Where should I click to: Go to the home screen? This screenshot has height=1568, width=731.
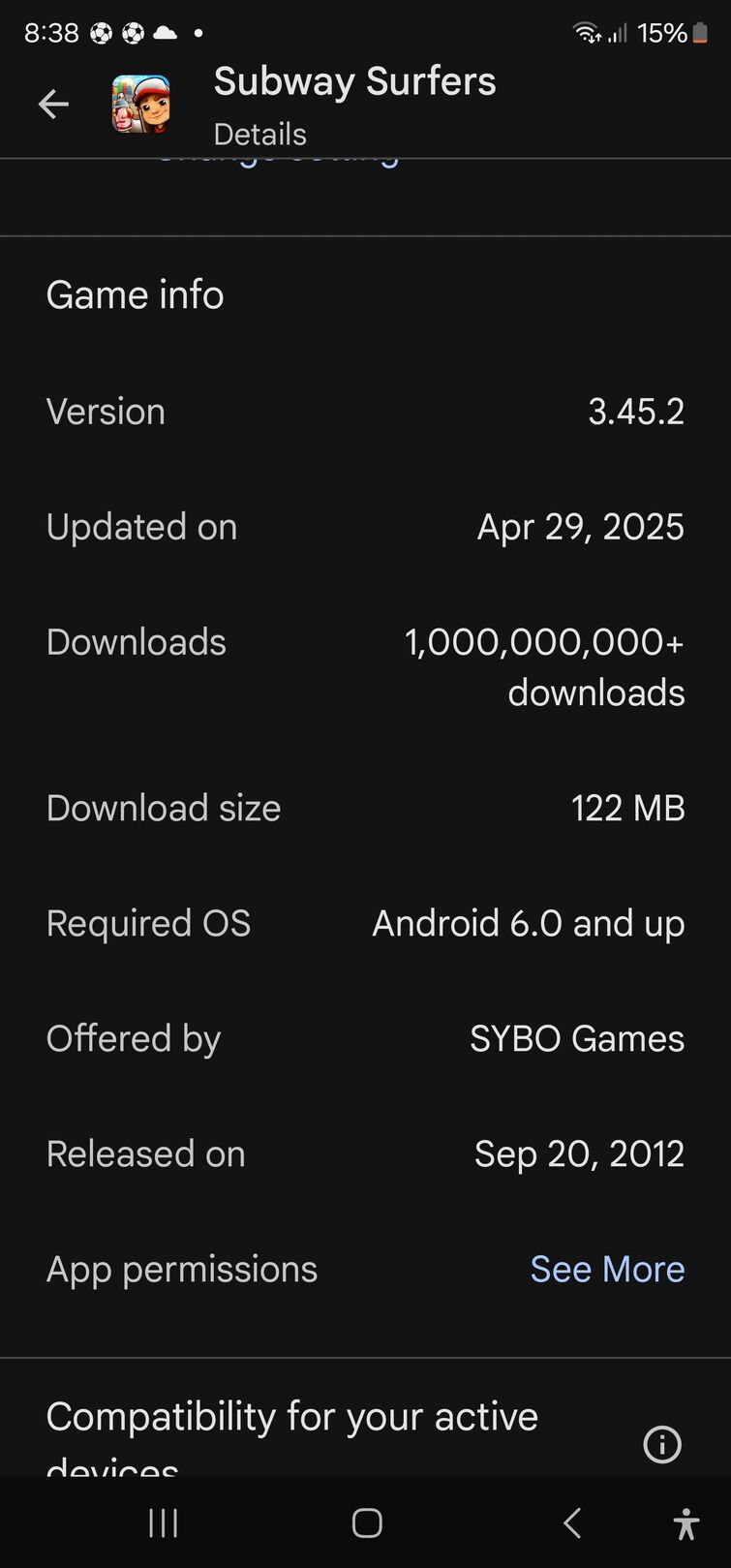pyautogui.click(x=367, y=1523)
